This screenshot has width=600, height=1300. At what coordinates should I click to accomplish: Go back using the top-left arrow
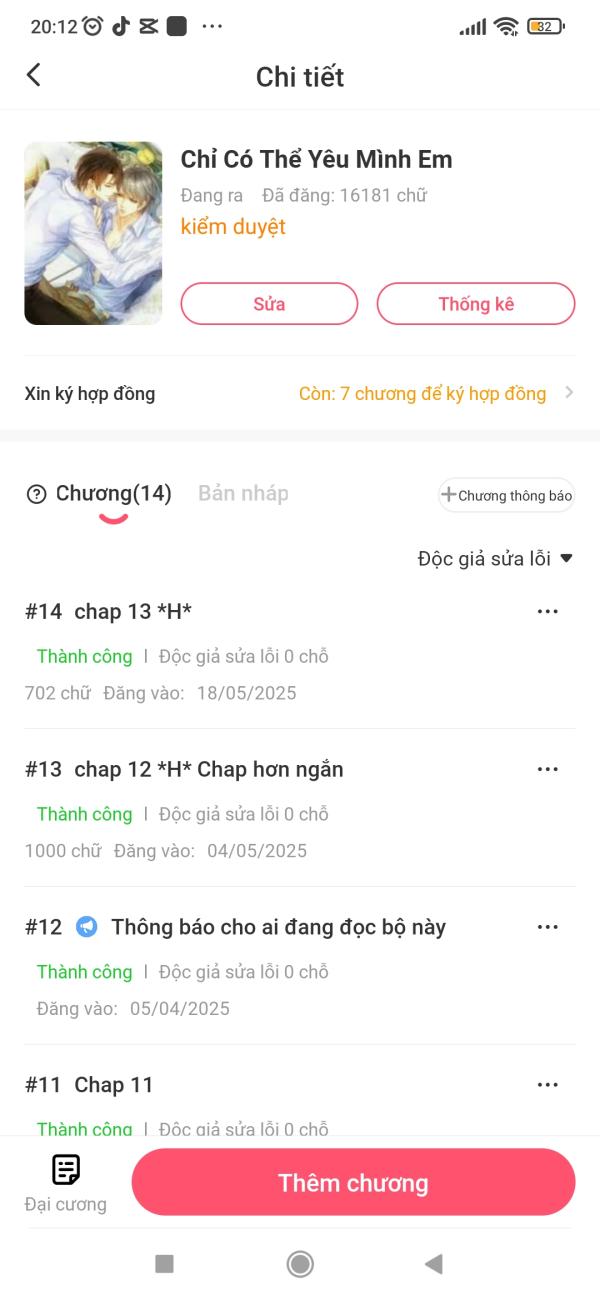pos(34,75)
